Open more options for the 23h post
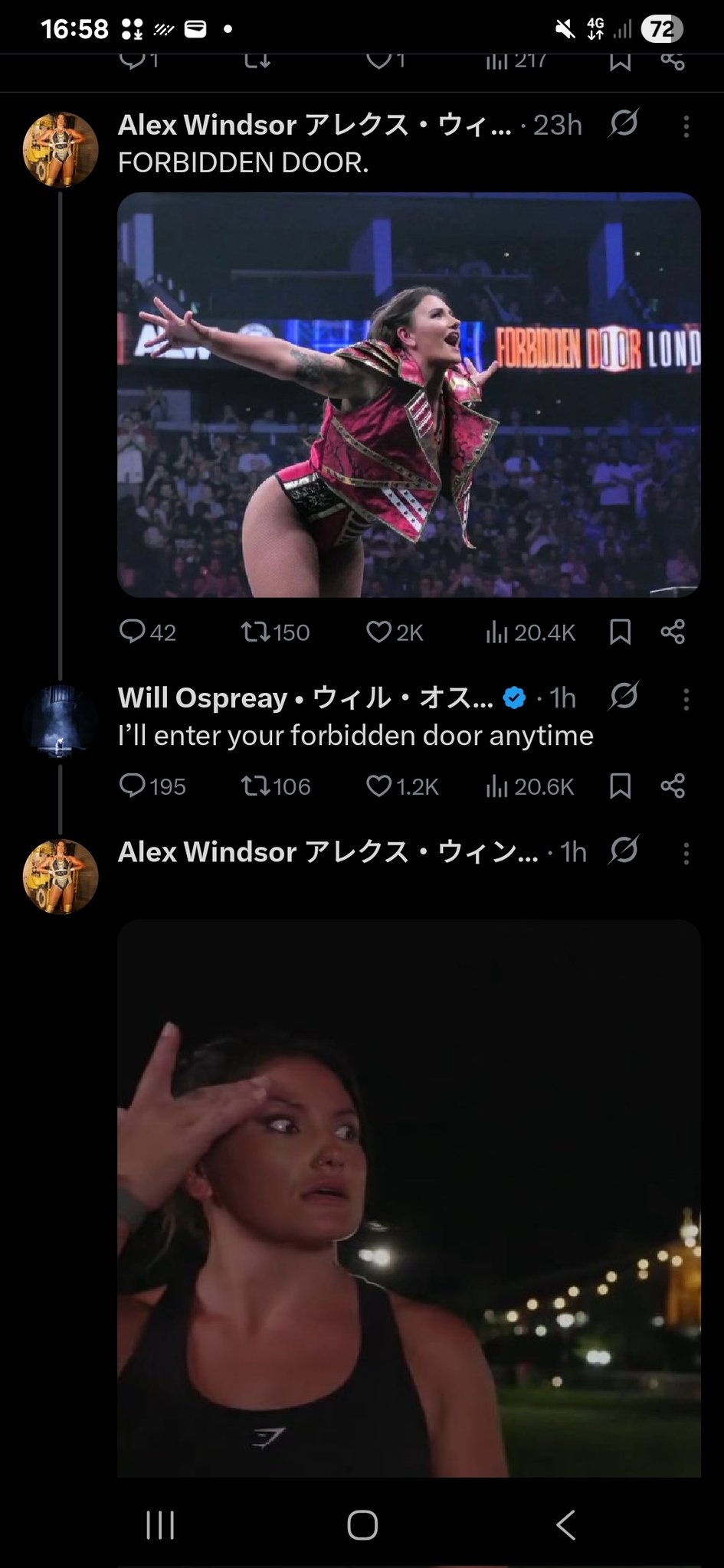The width and height of the screenshot is (724, 1568). [686, 126]
